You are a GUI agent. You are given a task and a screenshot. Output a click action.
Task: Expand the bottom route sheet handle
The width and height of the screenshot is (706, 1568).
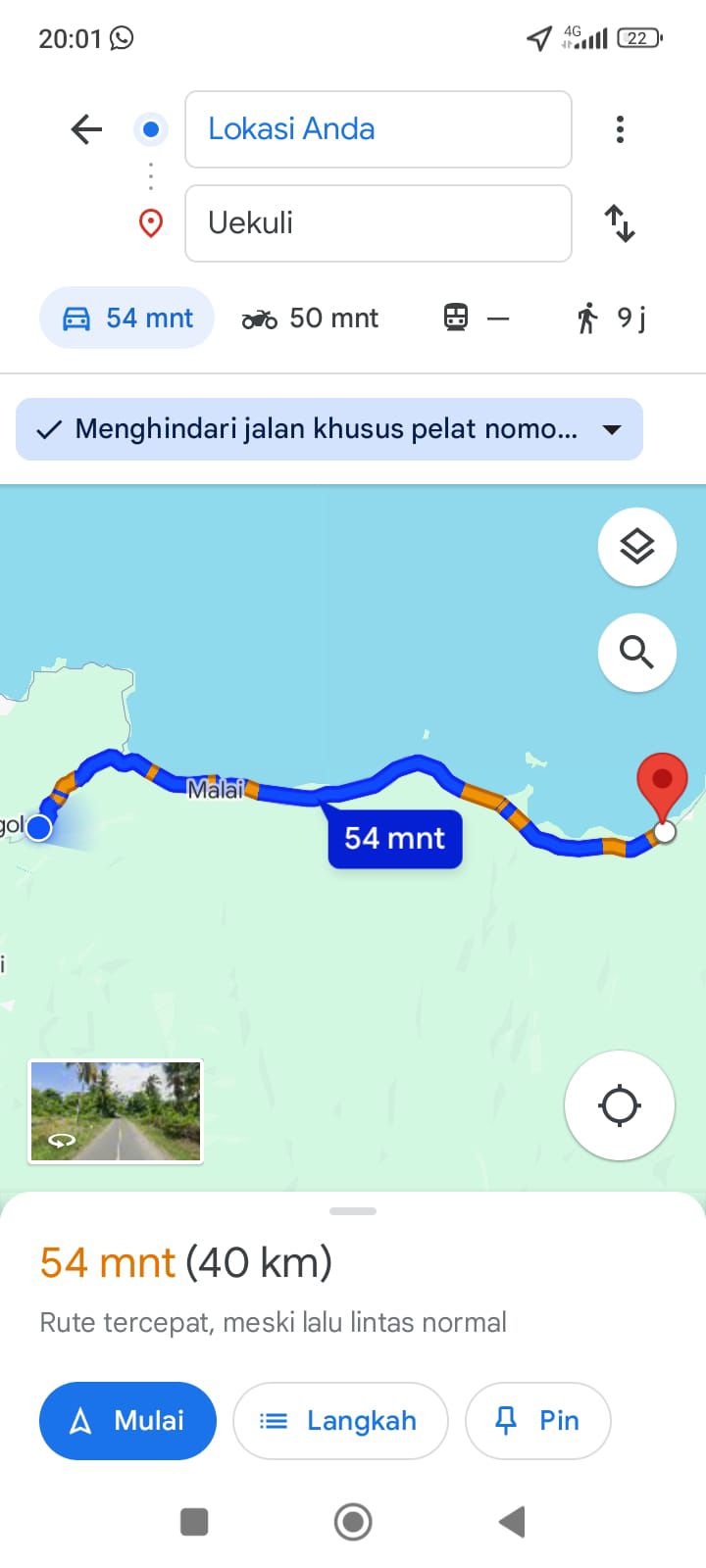(353, 1211)
